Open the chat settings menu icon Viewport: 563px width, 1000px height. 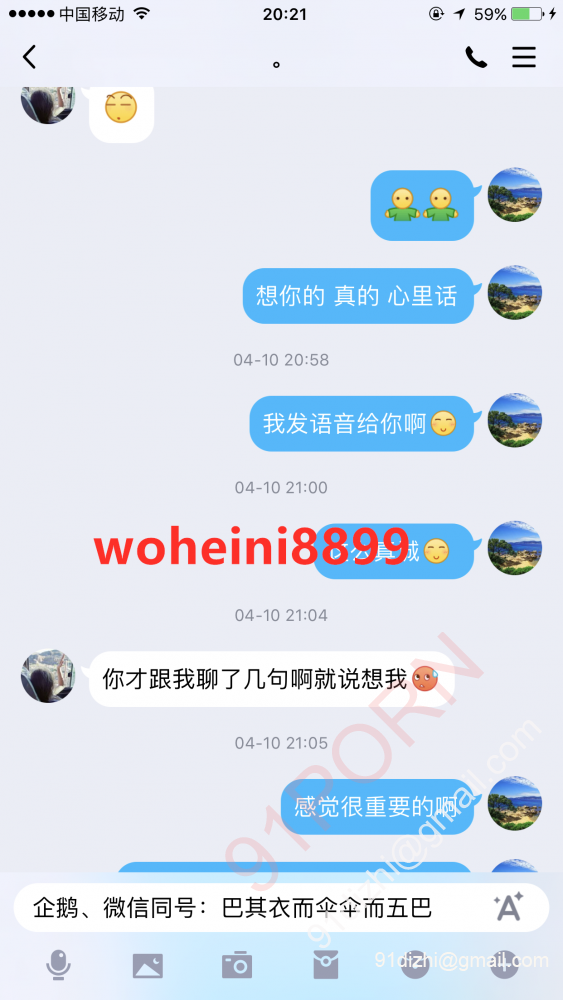point(524,57)
